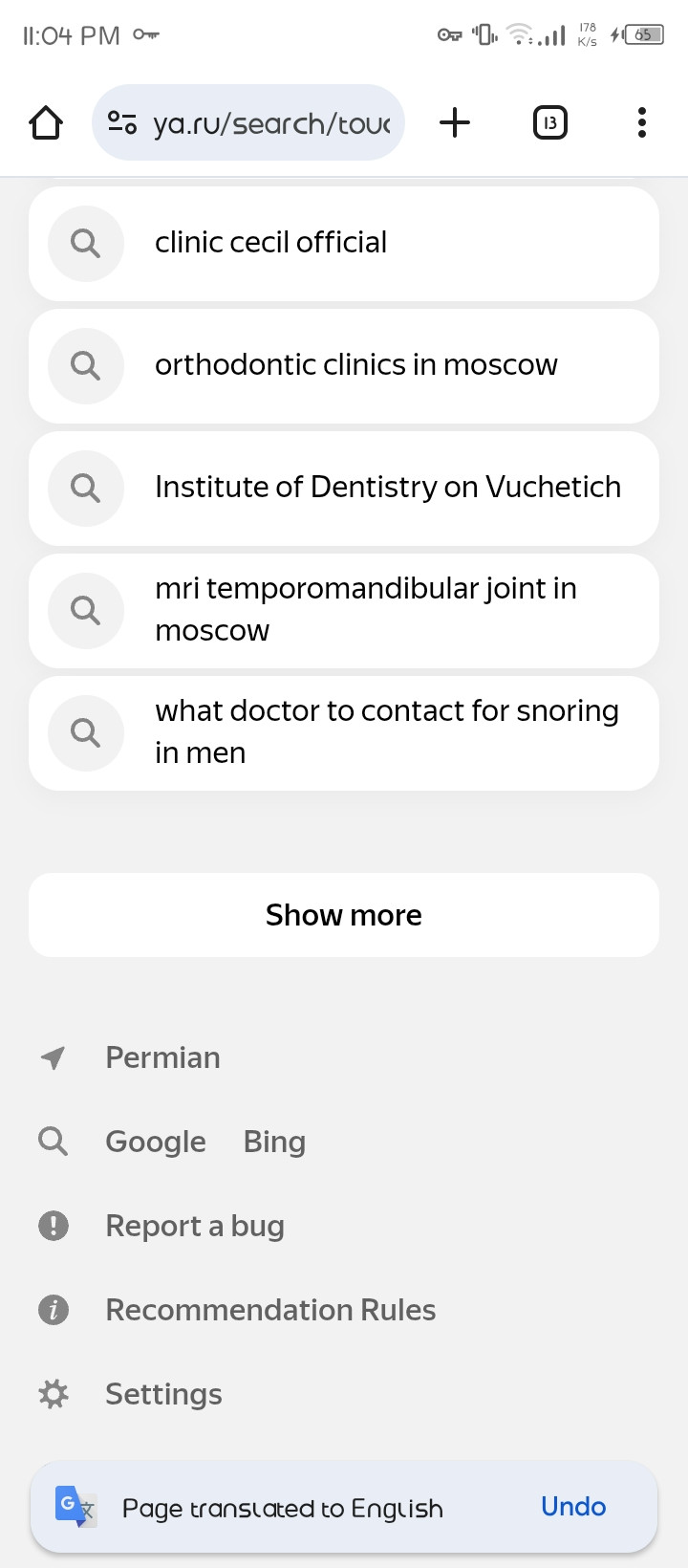Choose mri temporomandibular joint in moscow

[344, 610]
